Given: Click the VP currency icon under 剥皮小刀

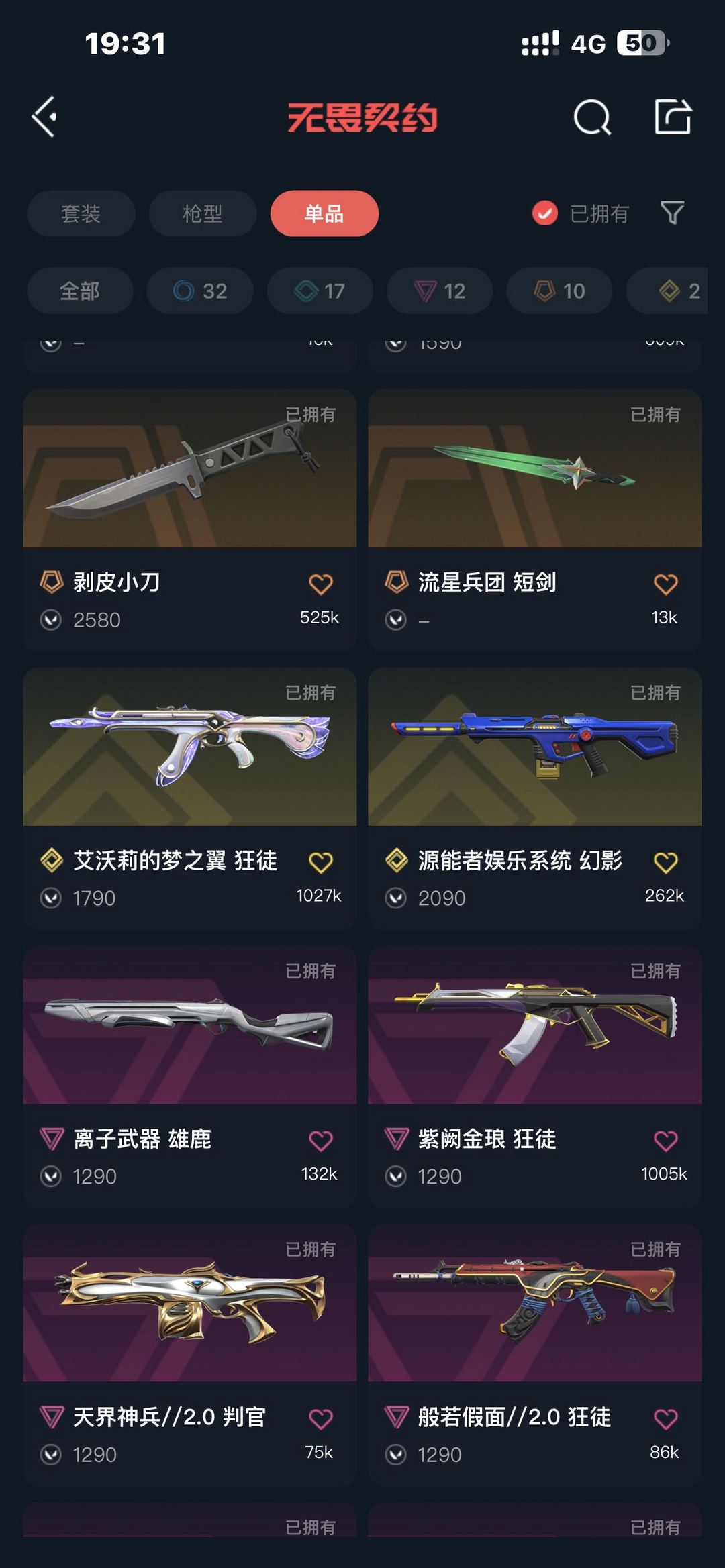Looking at the screenshot, I should click(x=52, y=621).
